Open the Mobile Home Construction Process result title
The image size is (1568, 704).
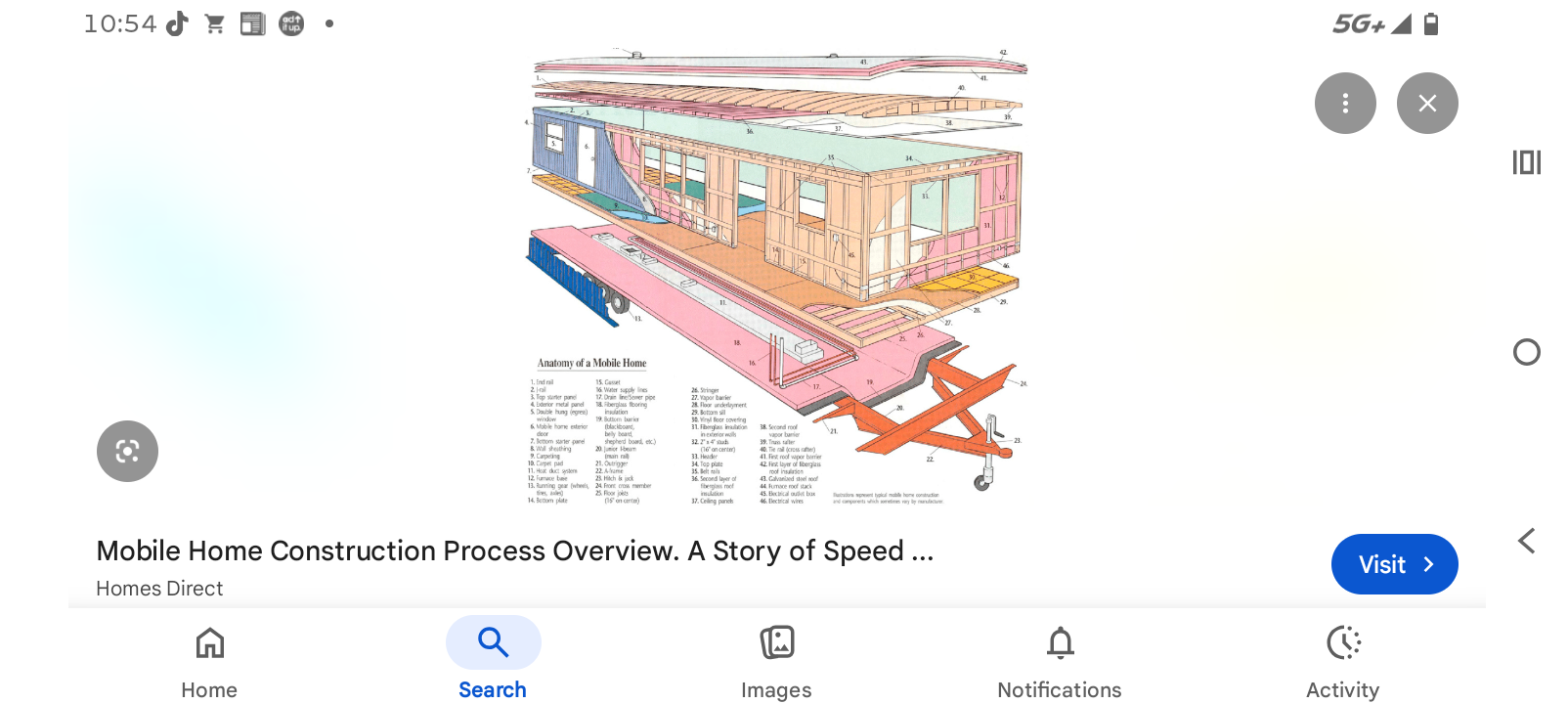[514, 551]
